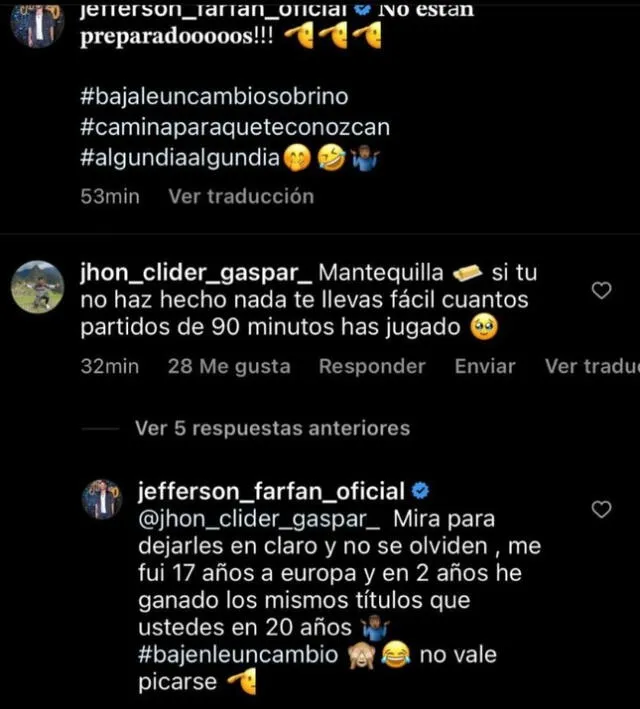
Task: Open jhon_clider_gaspar_'s profile picture
Action: (x=38, y=284)
